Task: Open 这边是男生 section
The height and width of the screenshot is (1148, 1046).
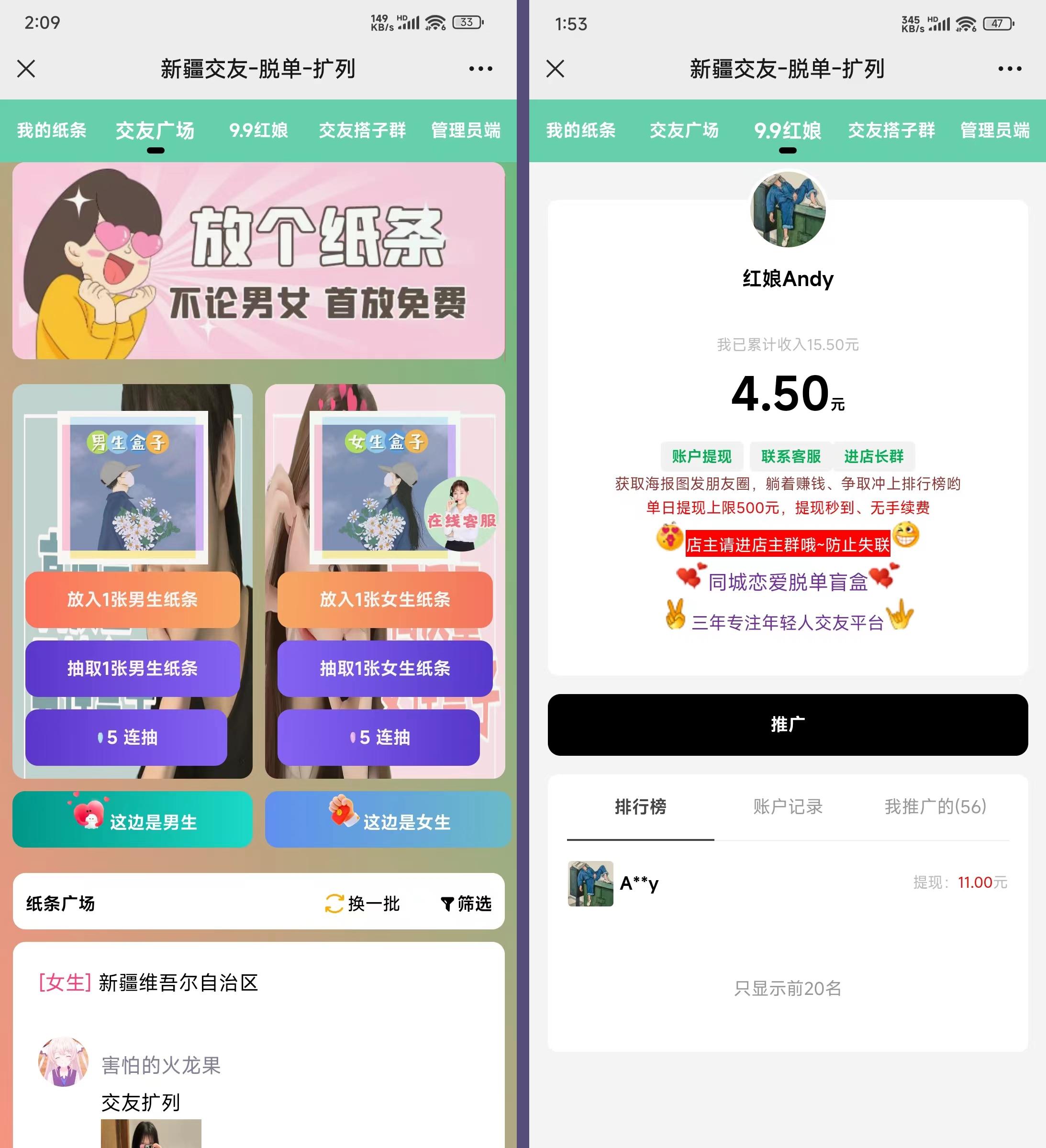Action: click(x=132, y=820)
